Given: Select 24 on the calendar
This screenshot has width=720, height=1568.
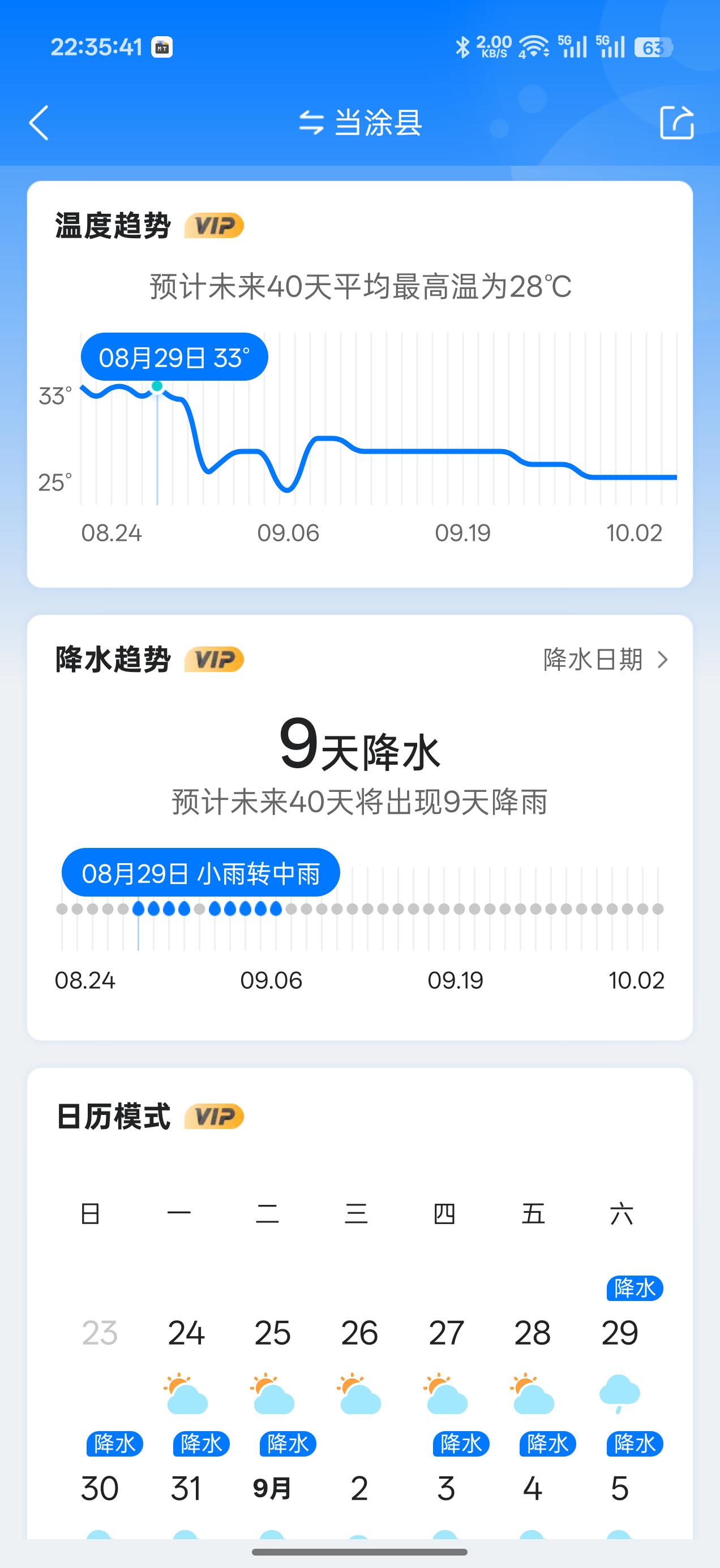Looking at the screenshot, I should click(186, 1333).
